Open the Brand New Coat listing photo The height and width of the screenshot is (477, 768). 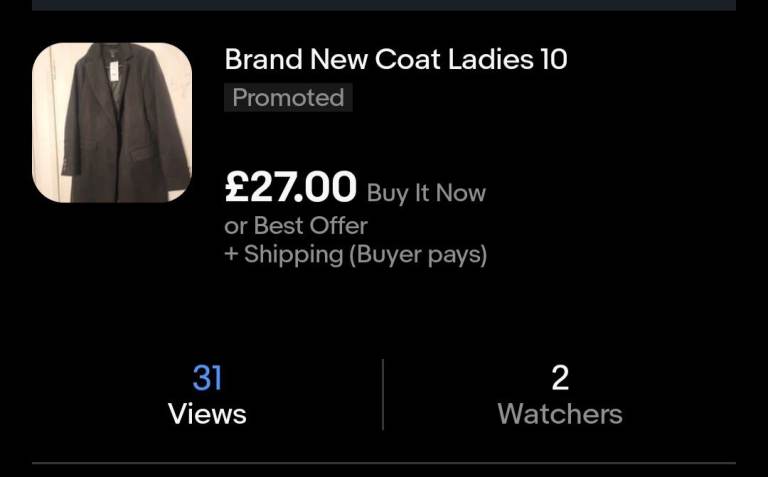click(x=112, y=122)
